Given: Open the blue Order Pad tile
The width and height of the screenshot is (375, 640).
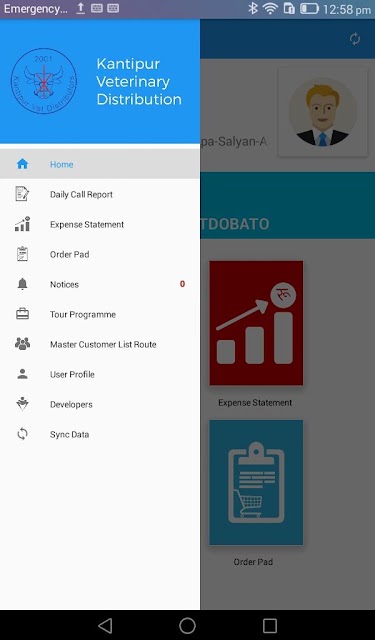Looking at the screenshot, I should pyautogui.click(x=256, y=482).
